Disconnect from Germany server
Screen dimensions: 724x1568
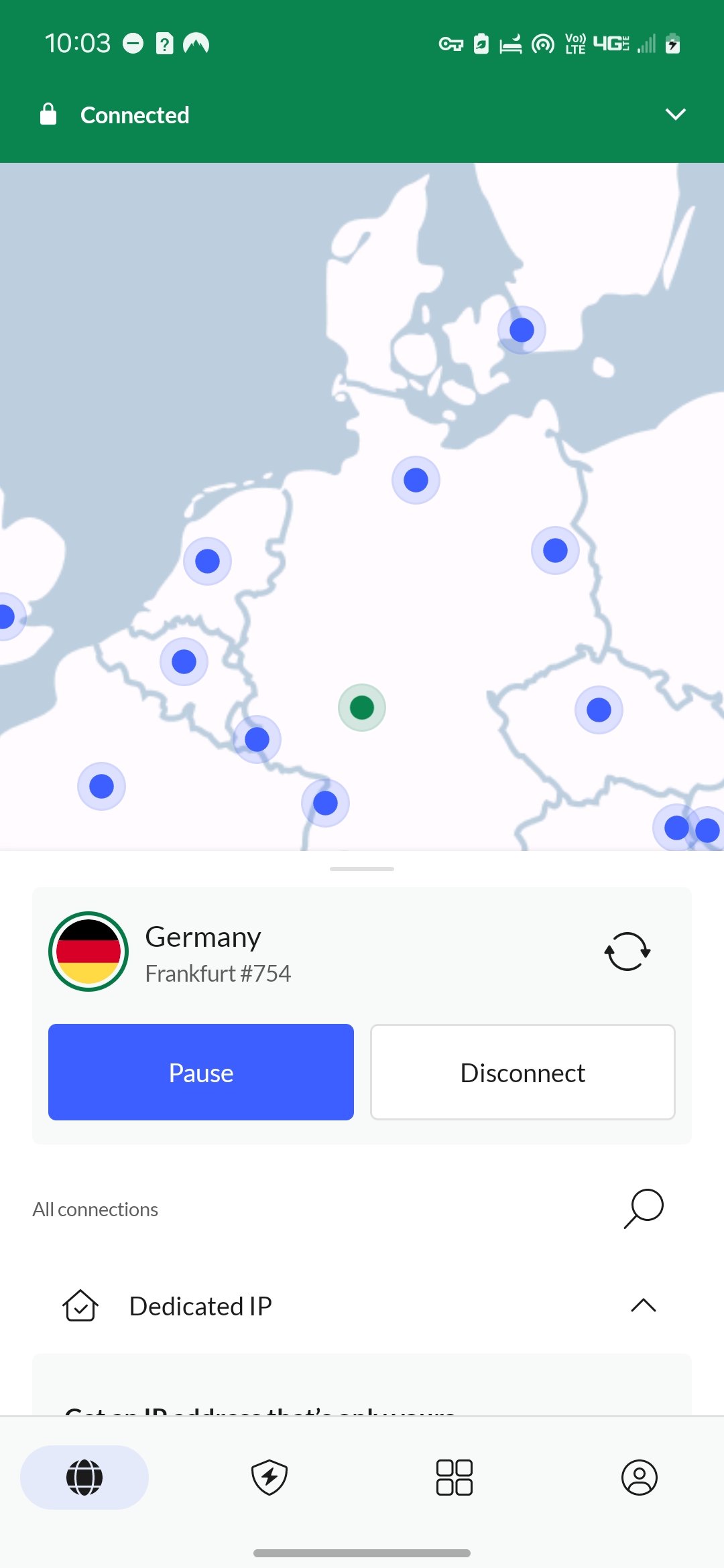pyautogui.click(x=522, y=1071)
